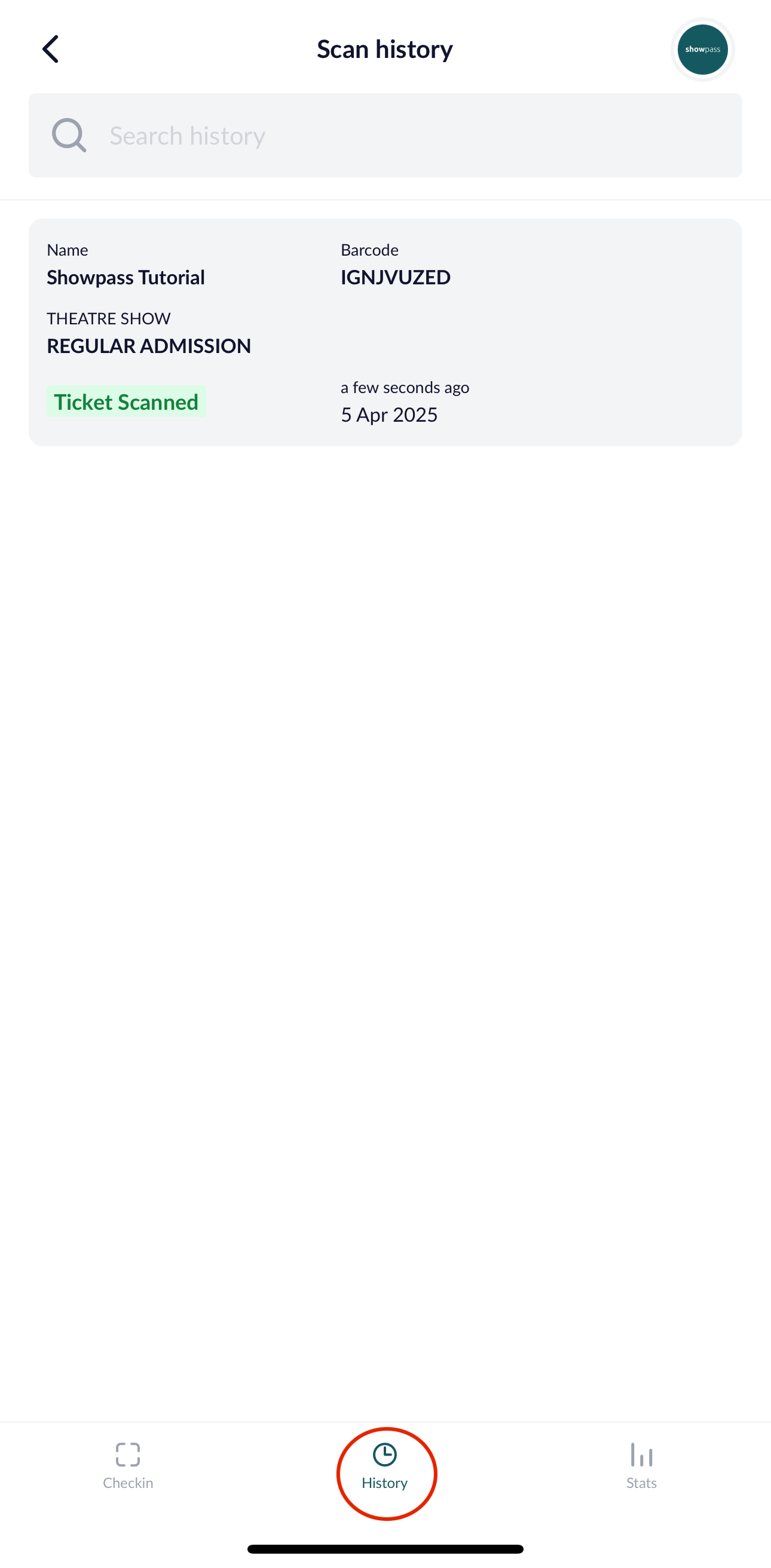This screenshot has height=1568, width=771.
Task: Open the showpass profile avatar
Action: (x=702, y=50)
